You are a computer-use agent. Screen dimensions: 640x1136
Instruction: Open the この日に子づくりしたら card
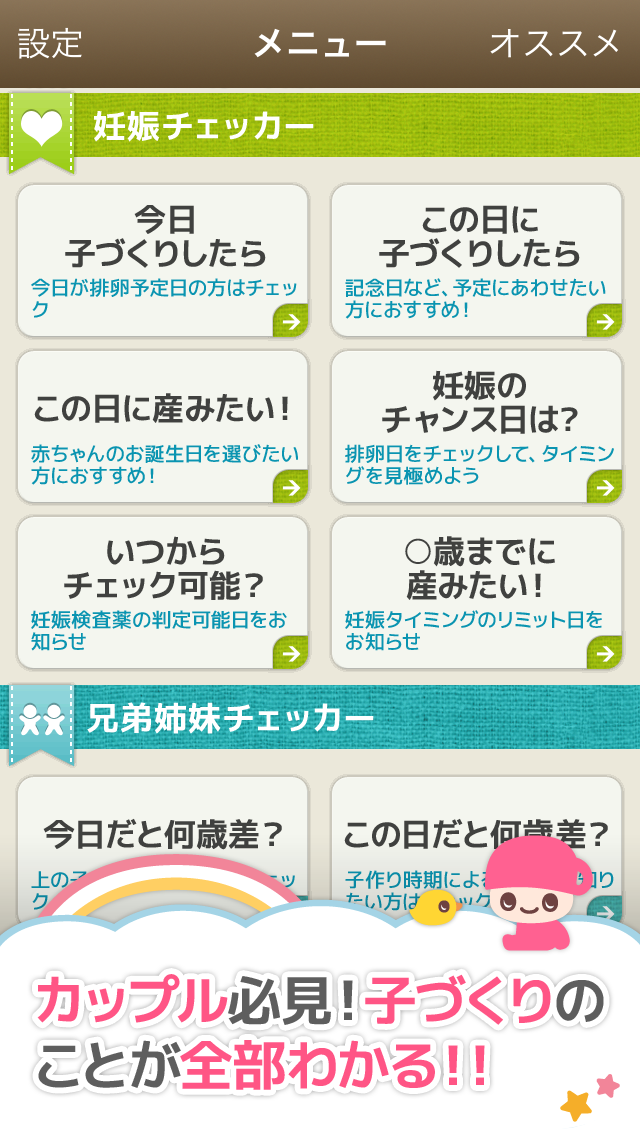(x=477, y=260)
